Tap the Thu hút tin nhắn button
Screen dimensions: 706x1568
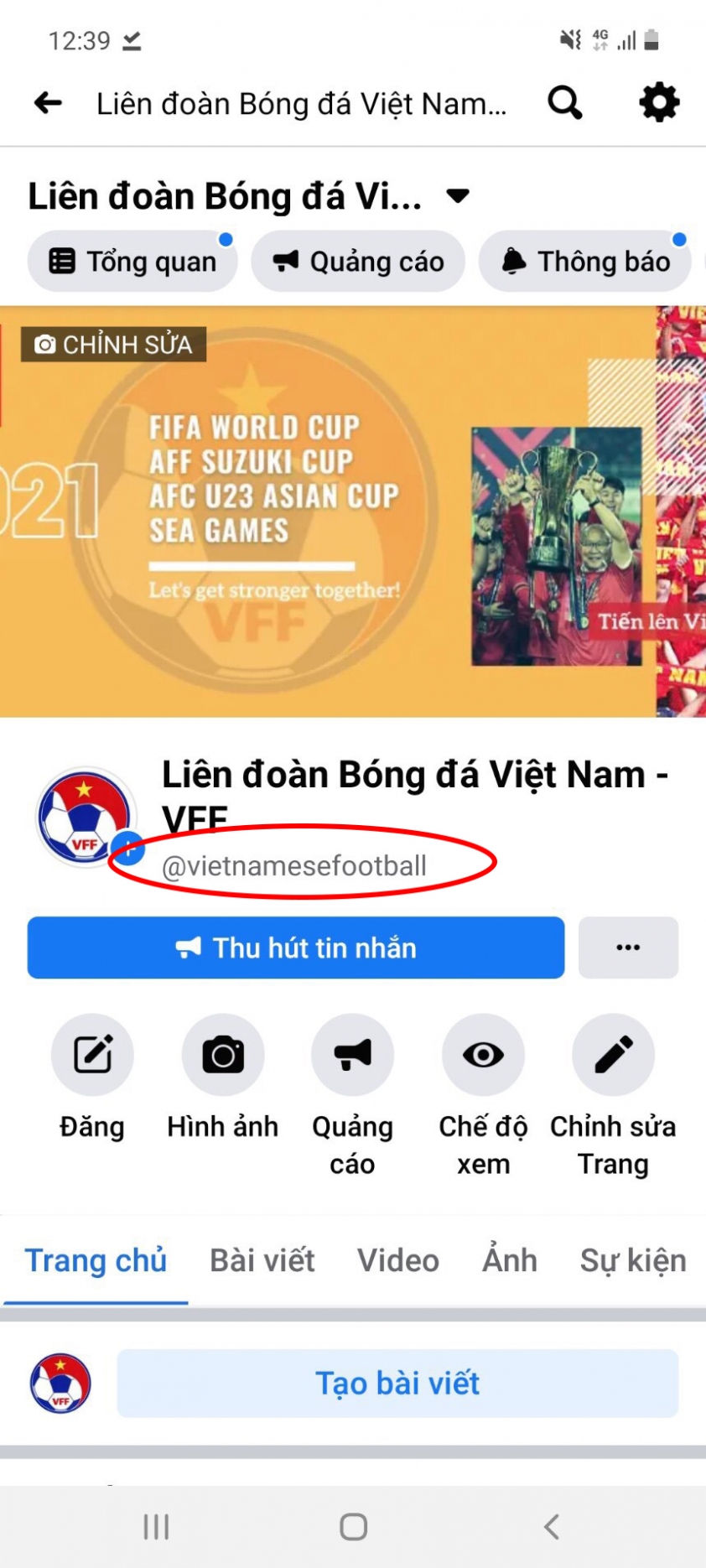(x=295, y=948)
